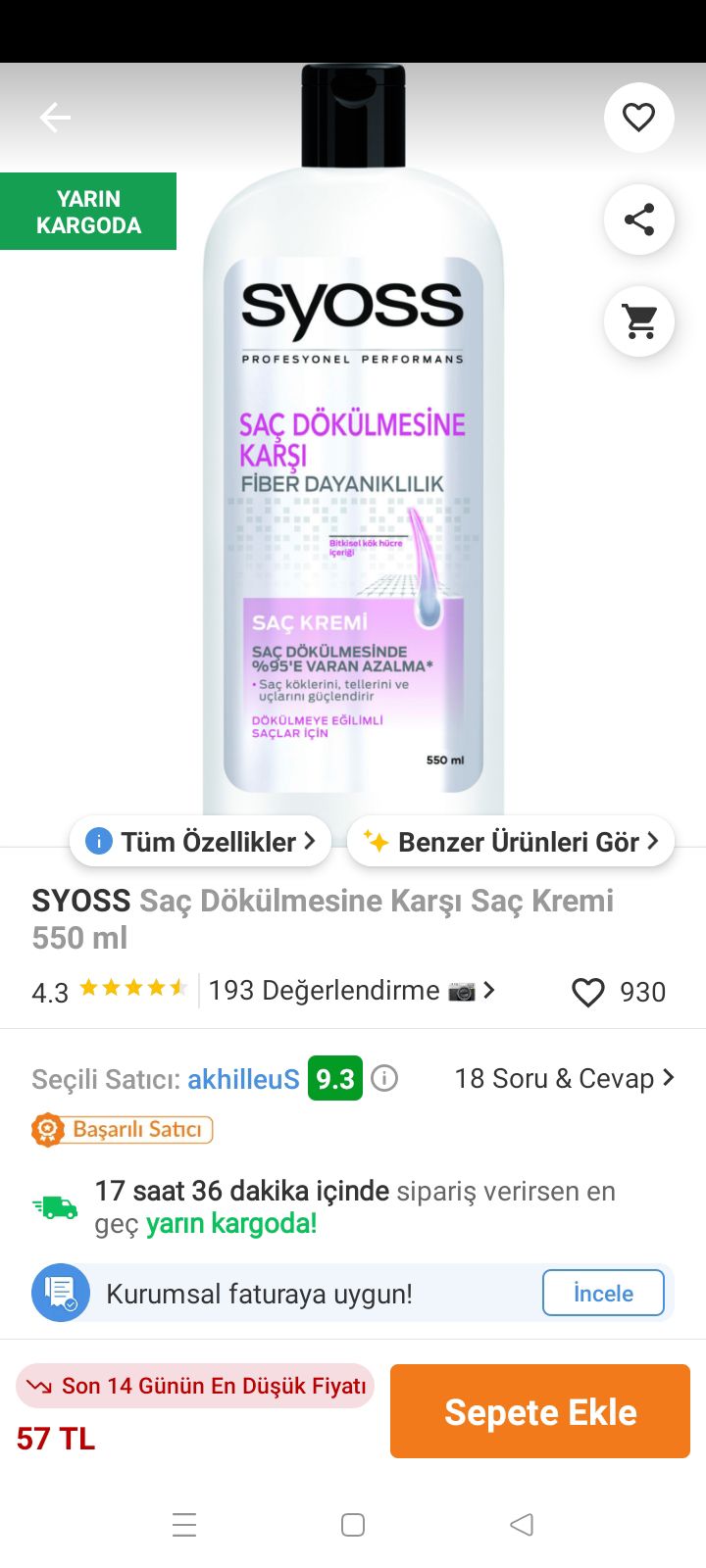Open seller akhilleuS profile

pyautogui.click(x=243, y=1079)
